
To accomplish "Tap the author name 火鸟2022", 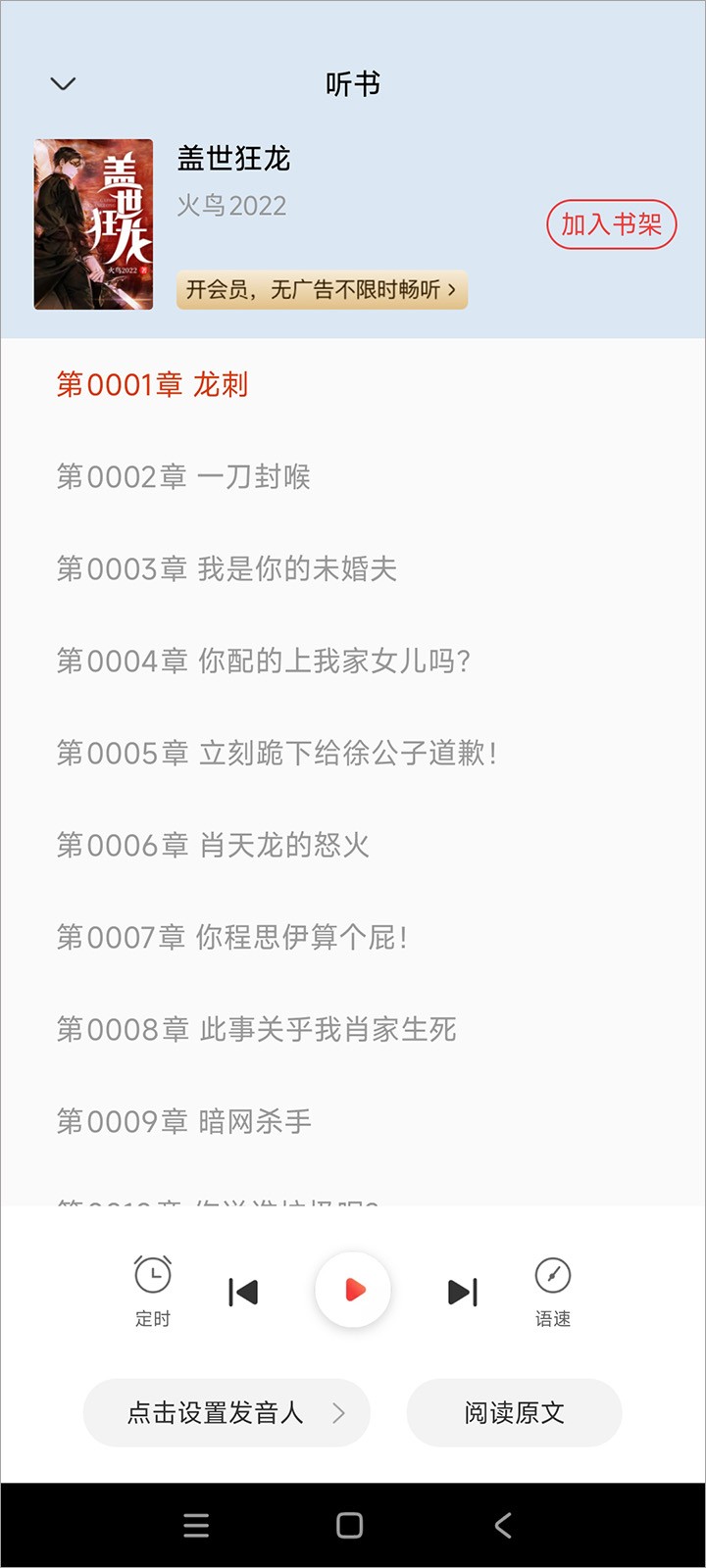I will tap(232, 206).
